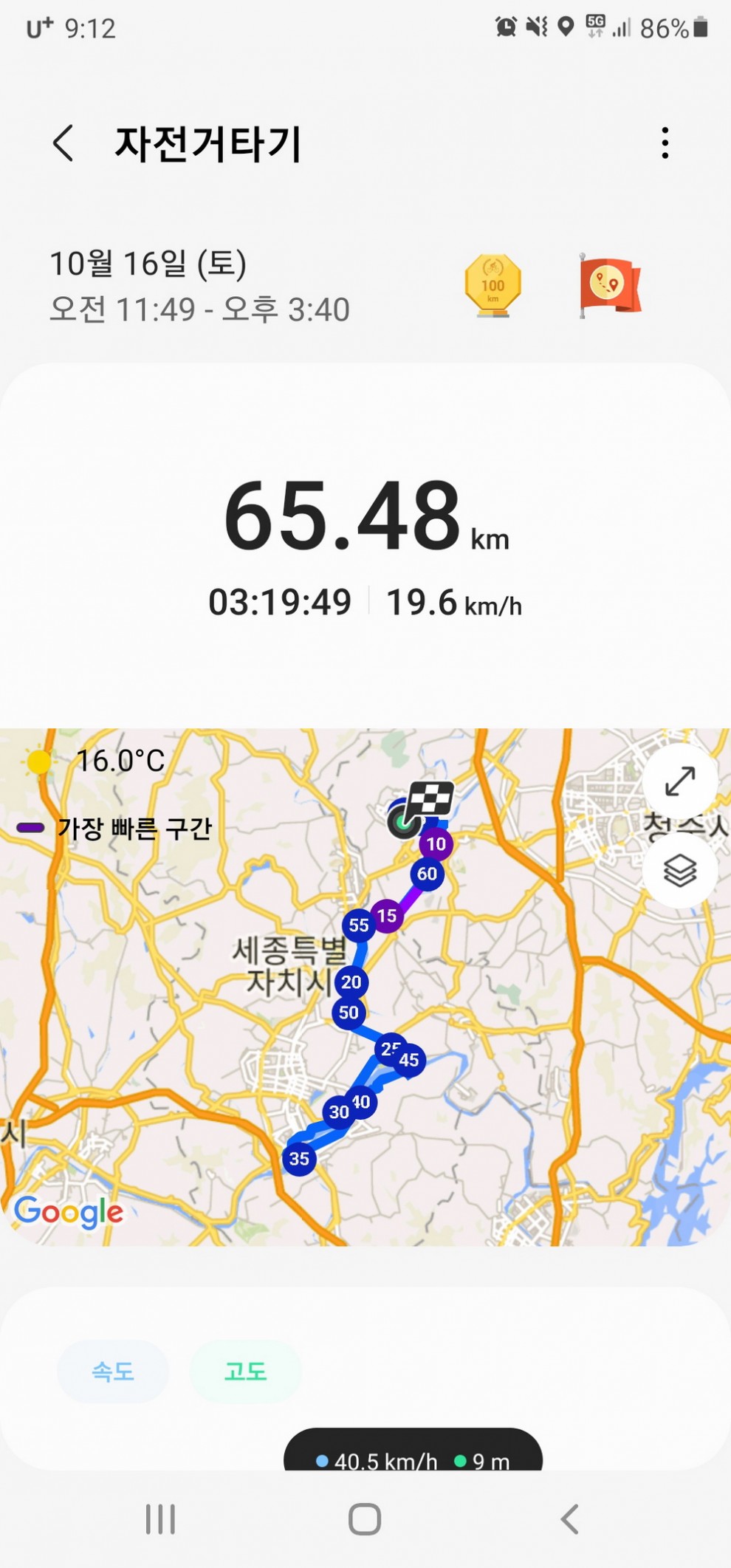This screenshot has width=731, height=1568.
Task: Open the red route flag badge
Action: pos(610,286)
